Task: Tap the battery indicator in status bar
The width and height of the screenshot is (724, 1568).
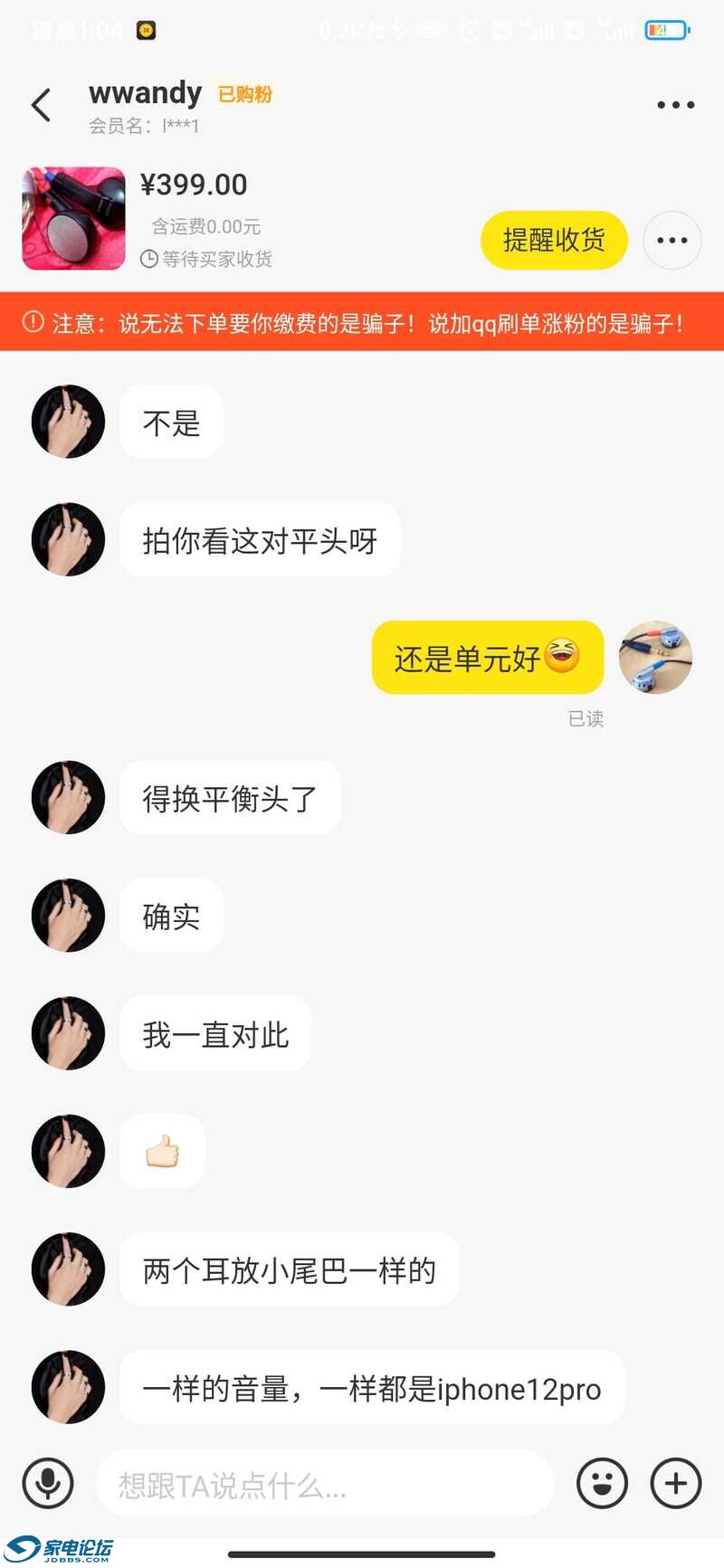Action: click(x=664, y=30)
